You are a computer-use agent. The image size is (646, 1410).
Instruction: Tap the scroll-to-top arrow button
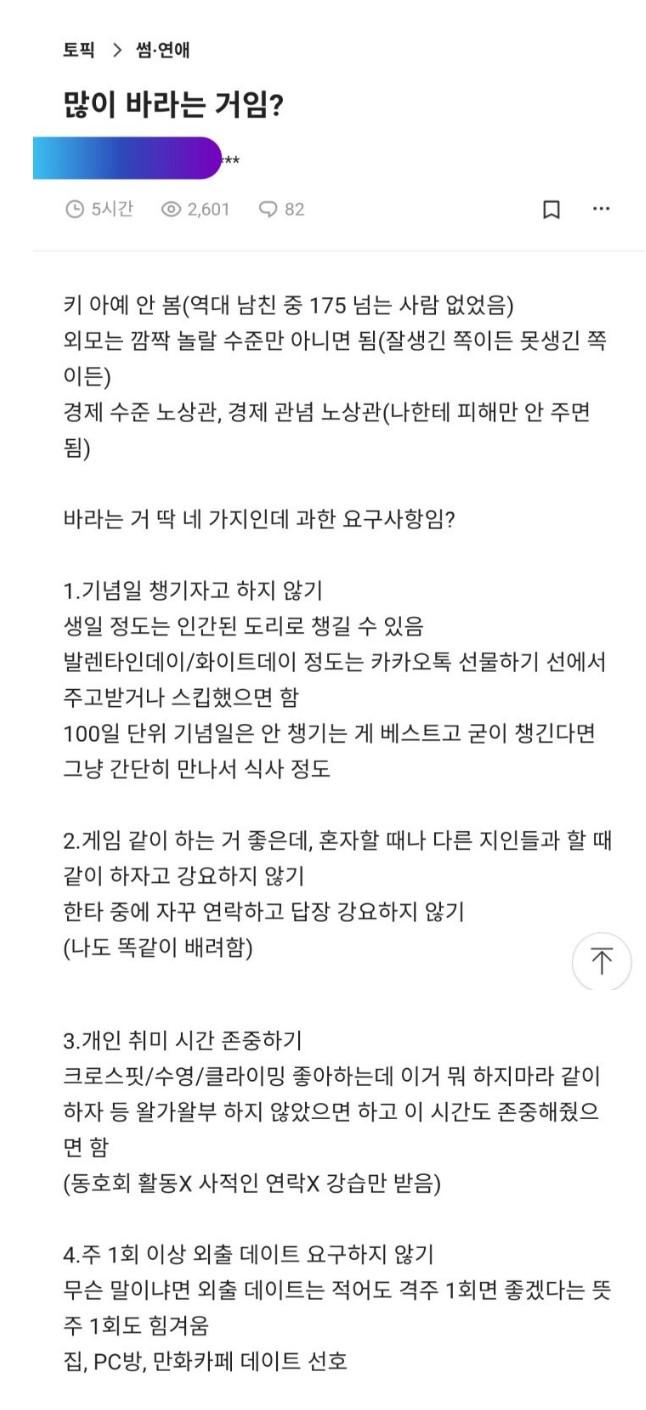[x=601, y=962]
